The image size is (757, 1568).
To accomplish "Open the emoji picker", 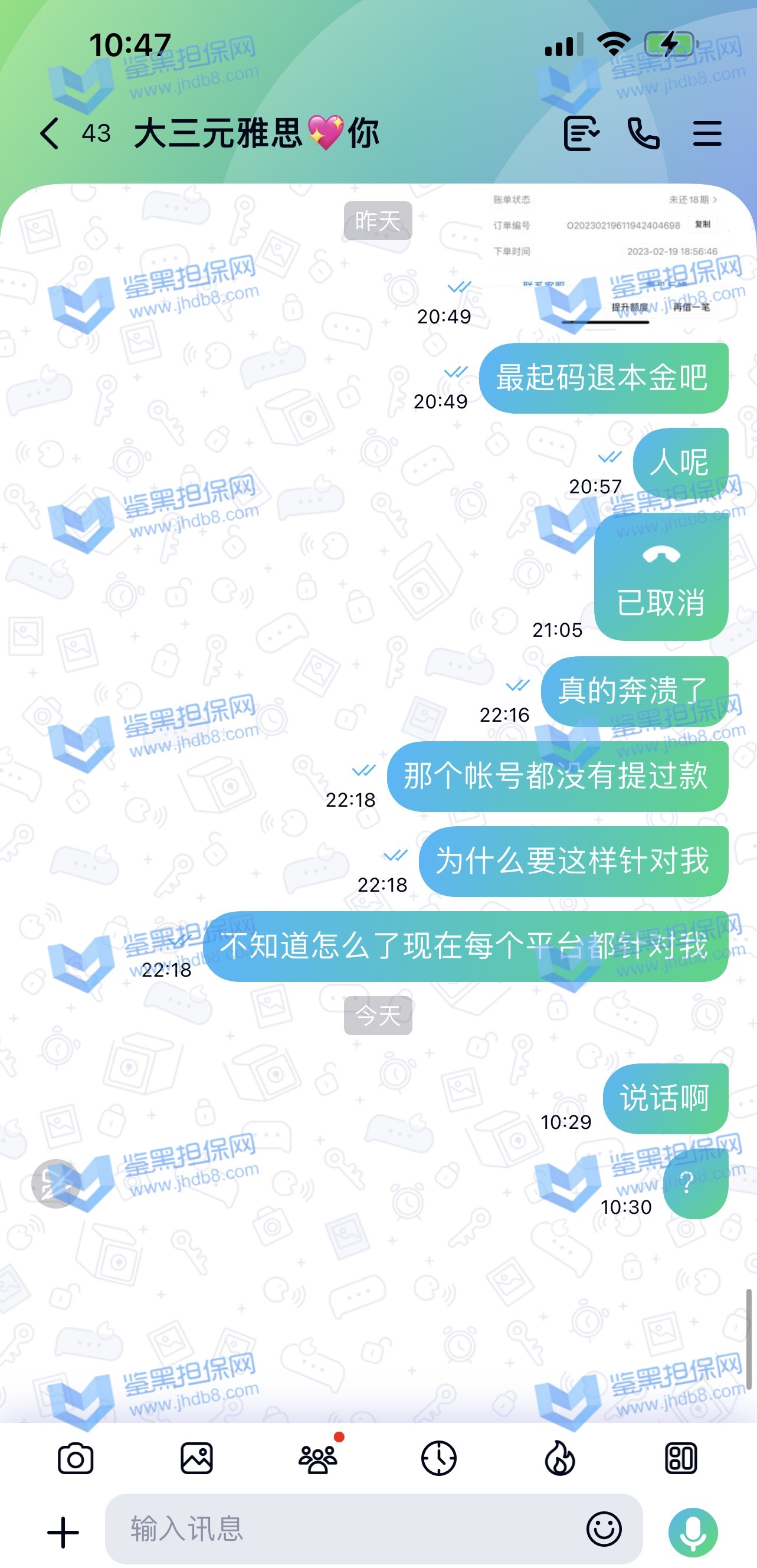I will click(x=604, y=1529).
